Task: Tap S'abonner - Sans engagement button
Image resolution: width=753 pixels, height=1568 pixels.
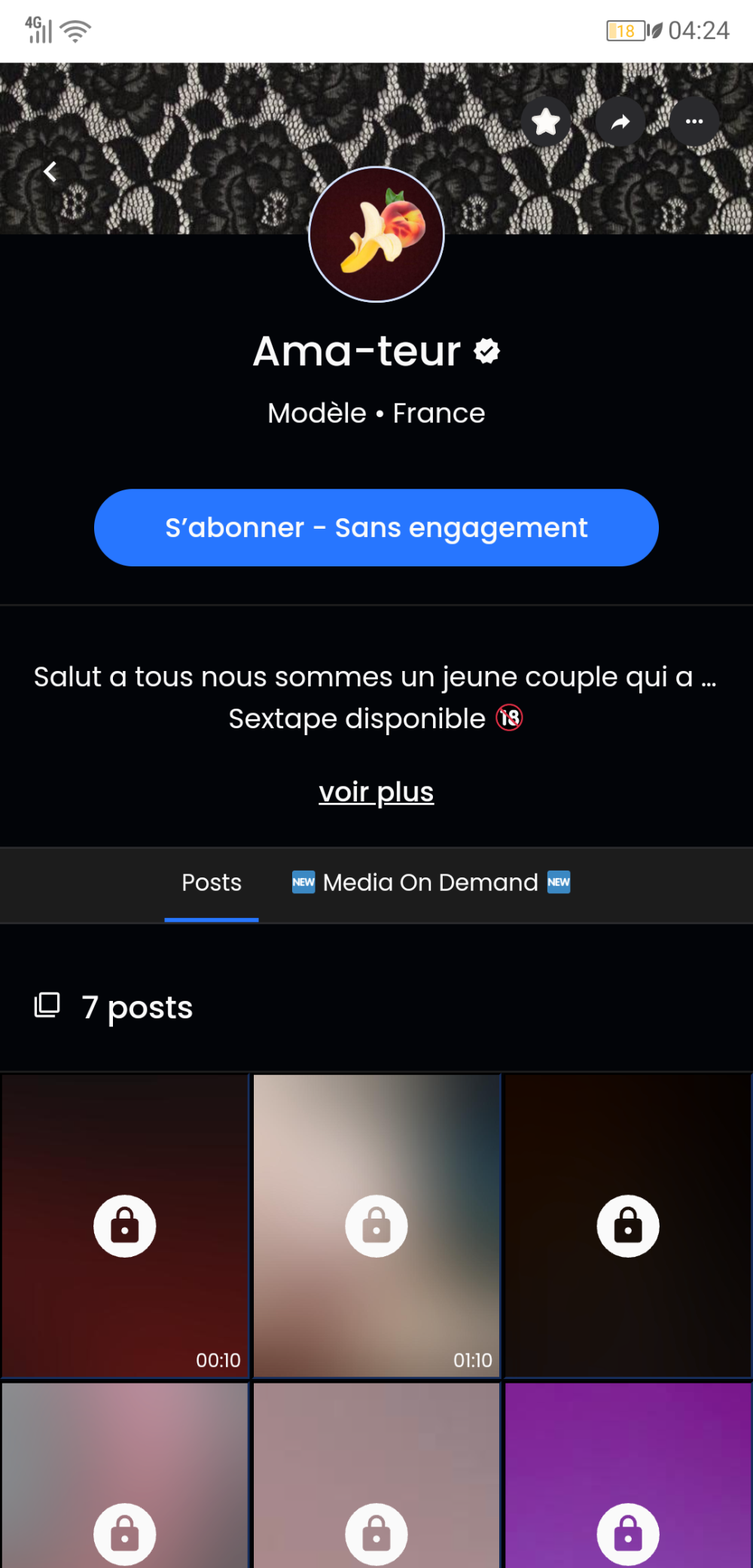Action: pos(376,528)
